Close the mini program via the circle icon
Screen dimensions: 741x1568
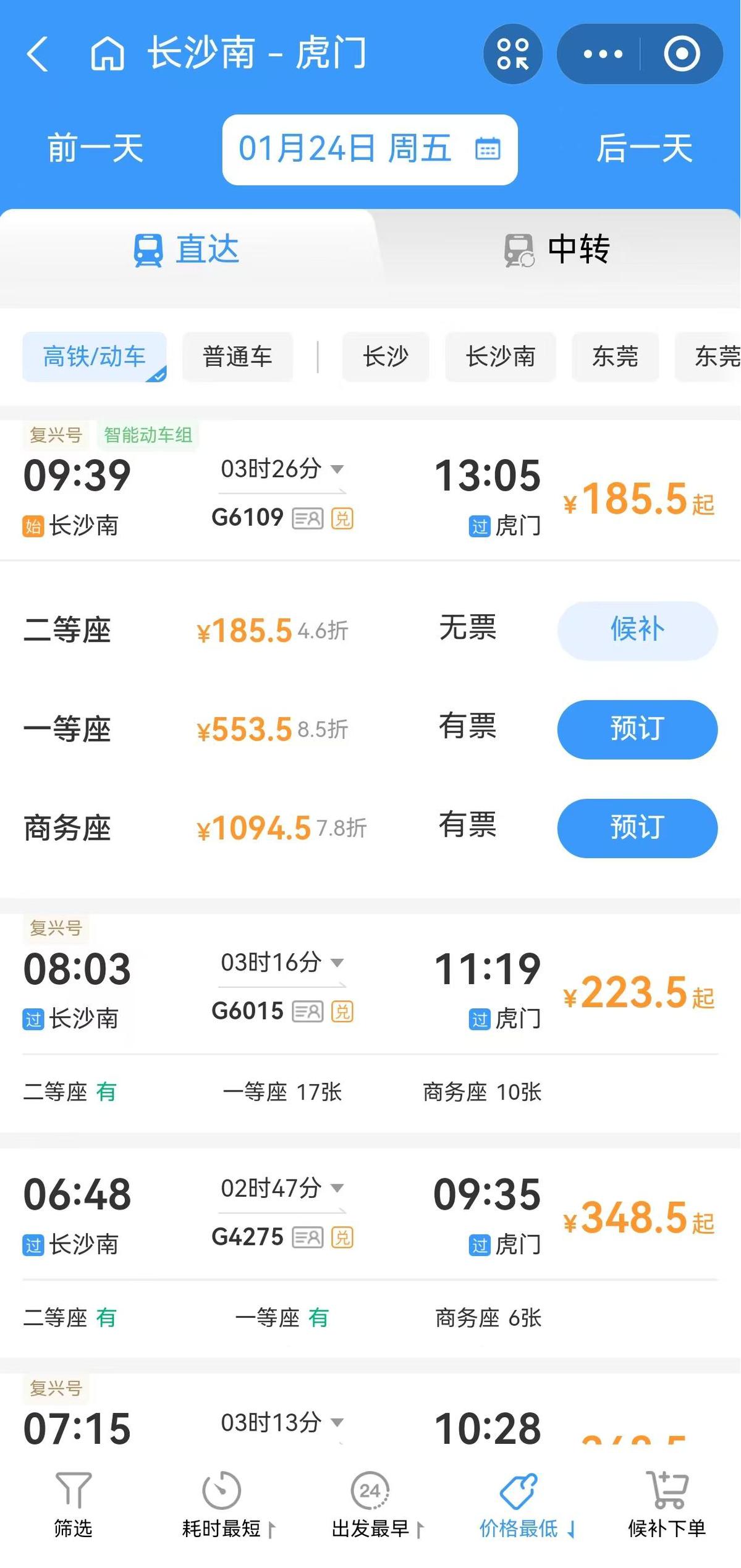pyautogui.click(x=682, y=54)
